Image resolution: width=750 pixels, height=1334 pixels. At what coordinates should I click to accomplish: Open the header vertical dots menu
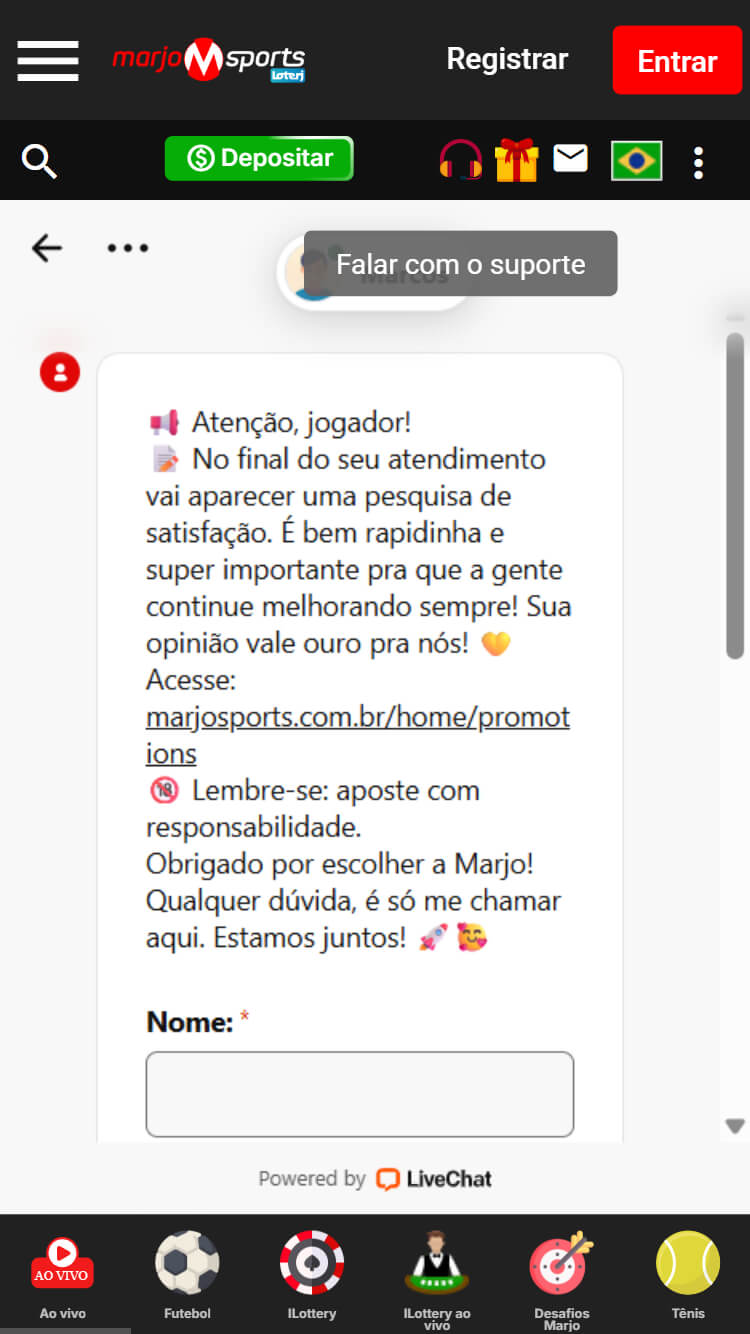tap(698, 162)
